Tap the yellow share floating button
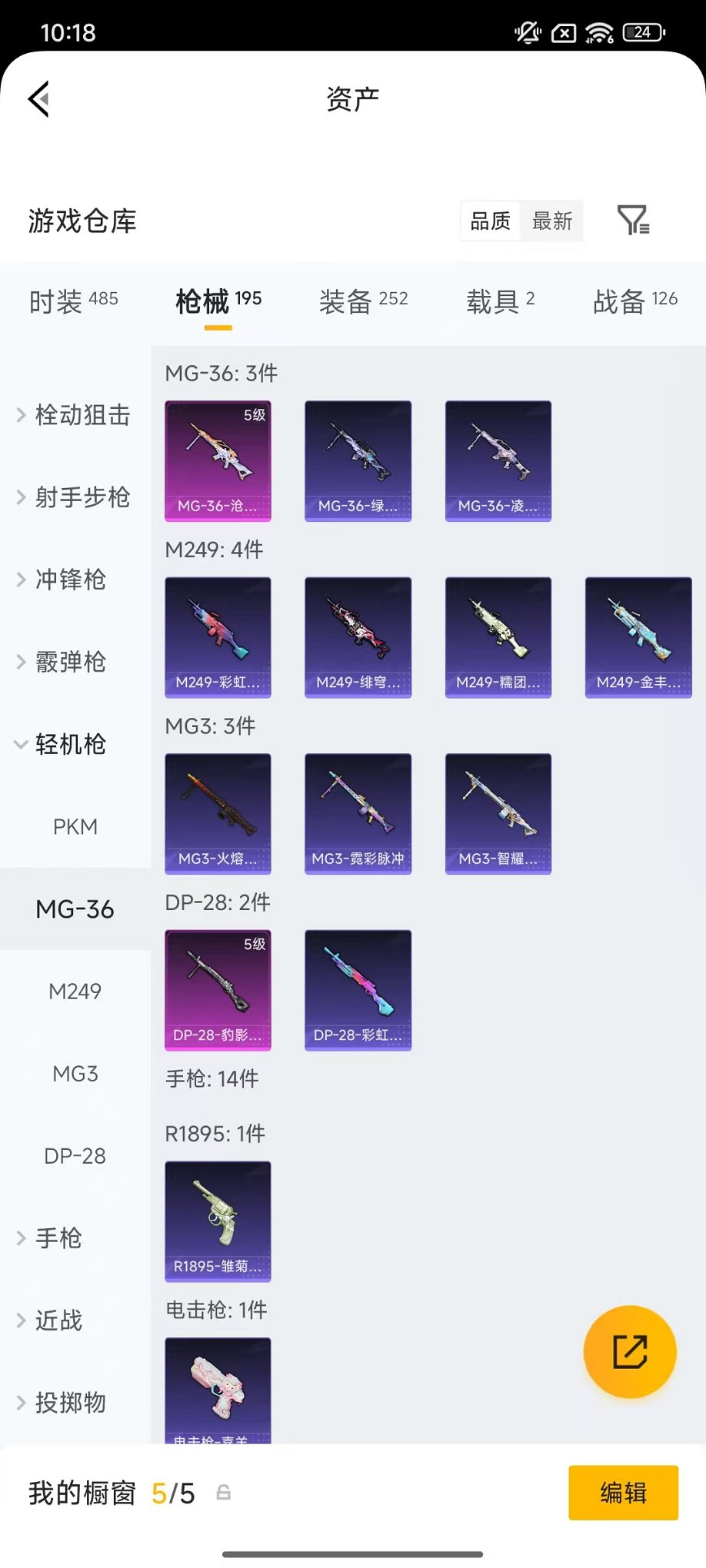 (629, 1351)
